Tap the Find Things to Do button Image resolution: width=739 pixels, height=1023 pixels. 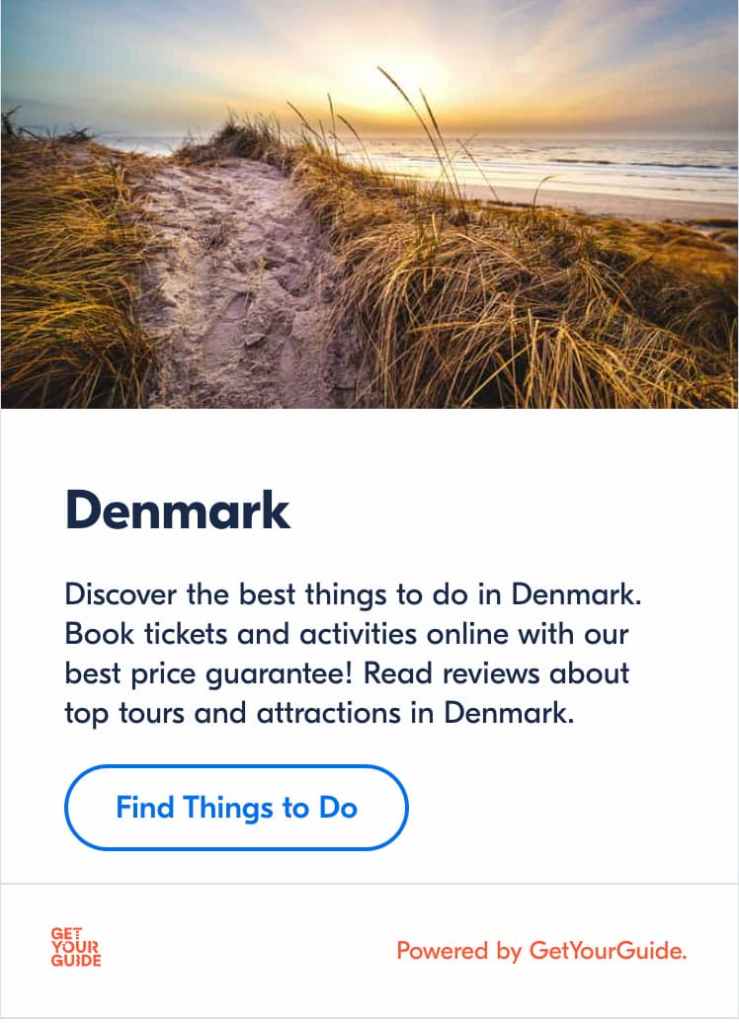[236, 807]
